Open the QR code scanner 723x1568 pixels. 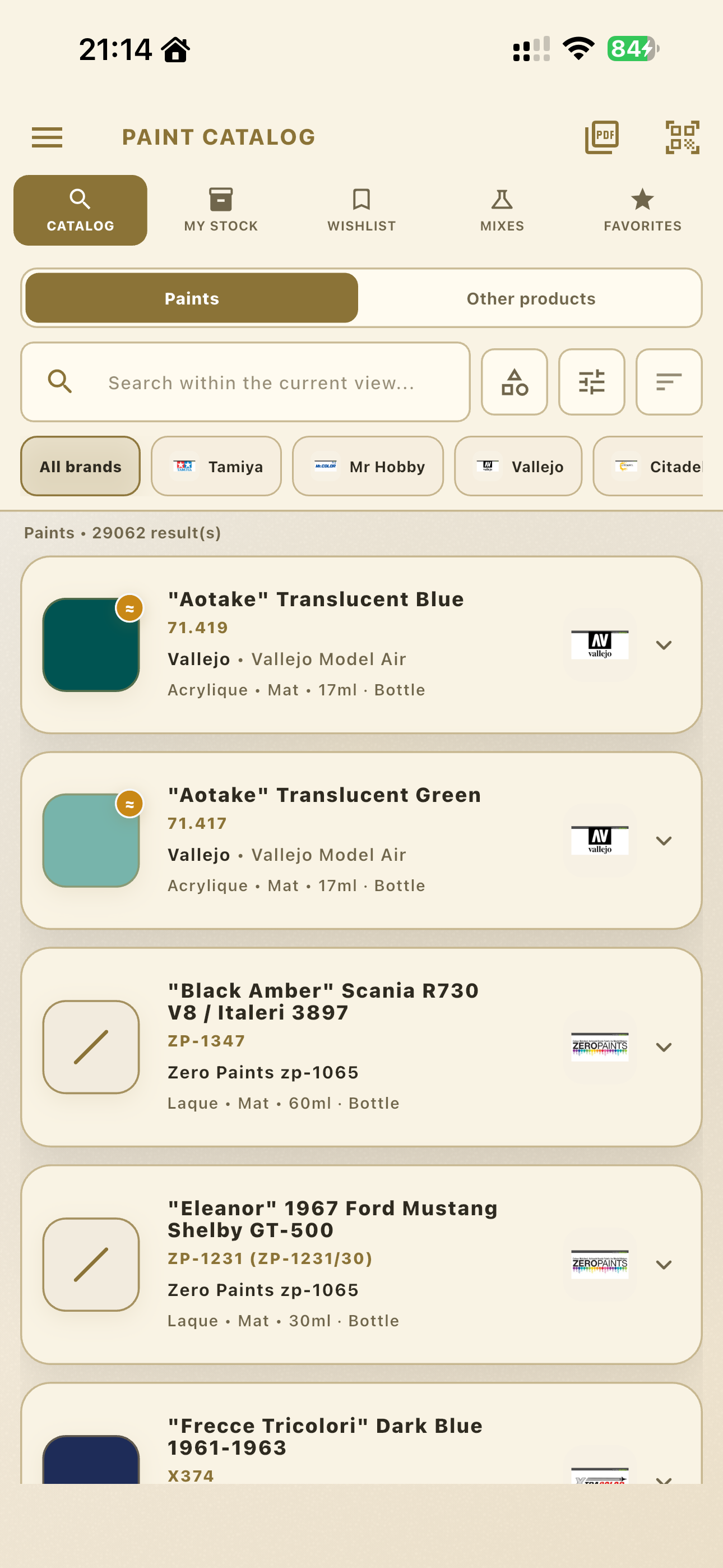(x=682, y=137)
